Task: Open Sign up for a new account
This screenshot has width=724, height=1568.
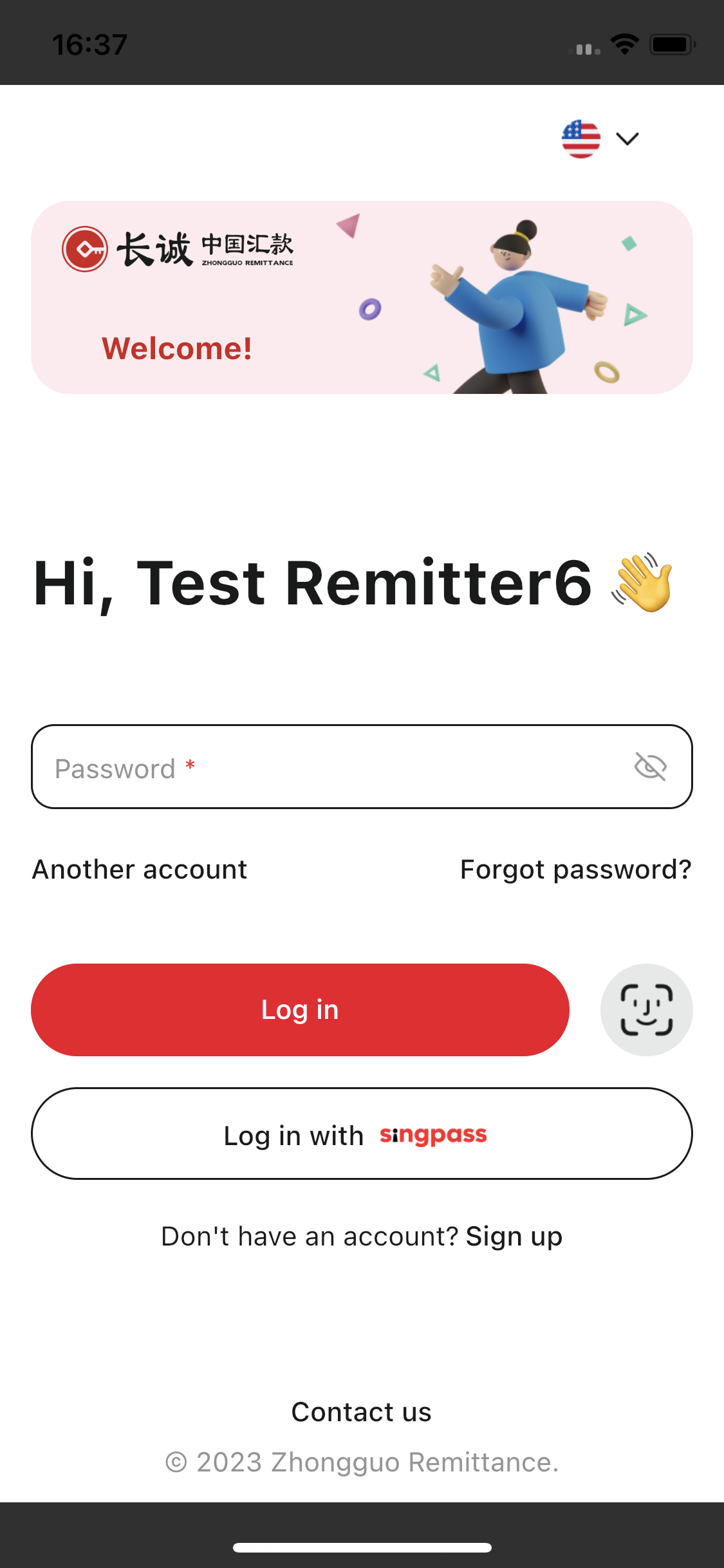Action: coord(514,1237)
